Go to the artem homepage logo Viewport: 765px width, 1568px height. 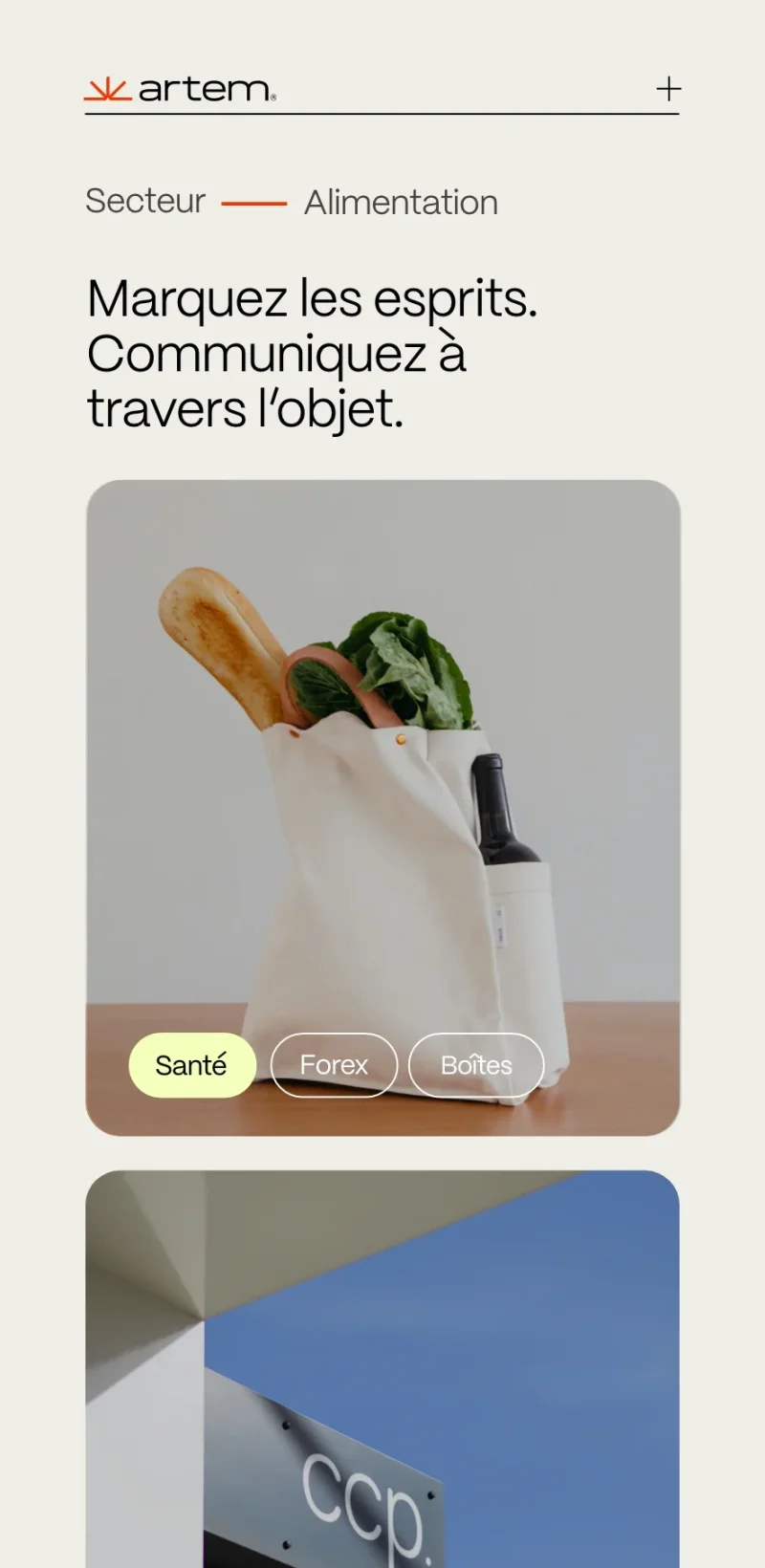pos(181,89)
